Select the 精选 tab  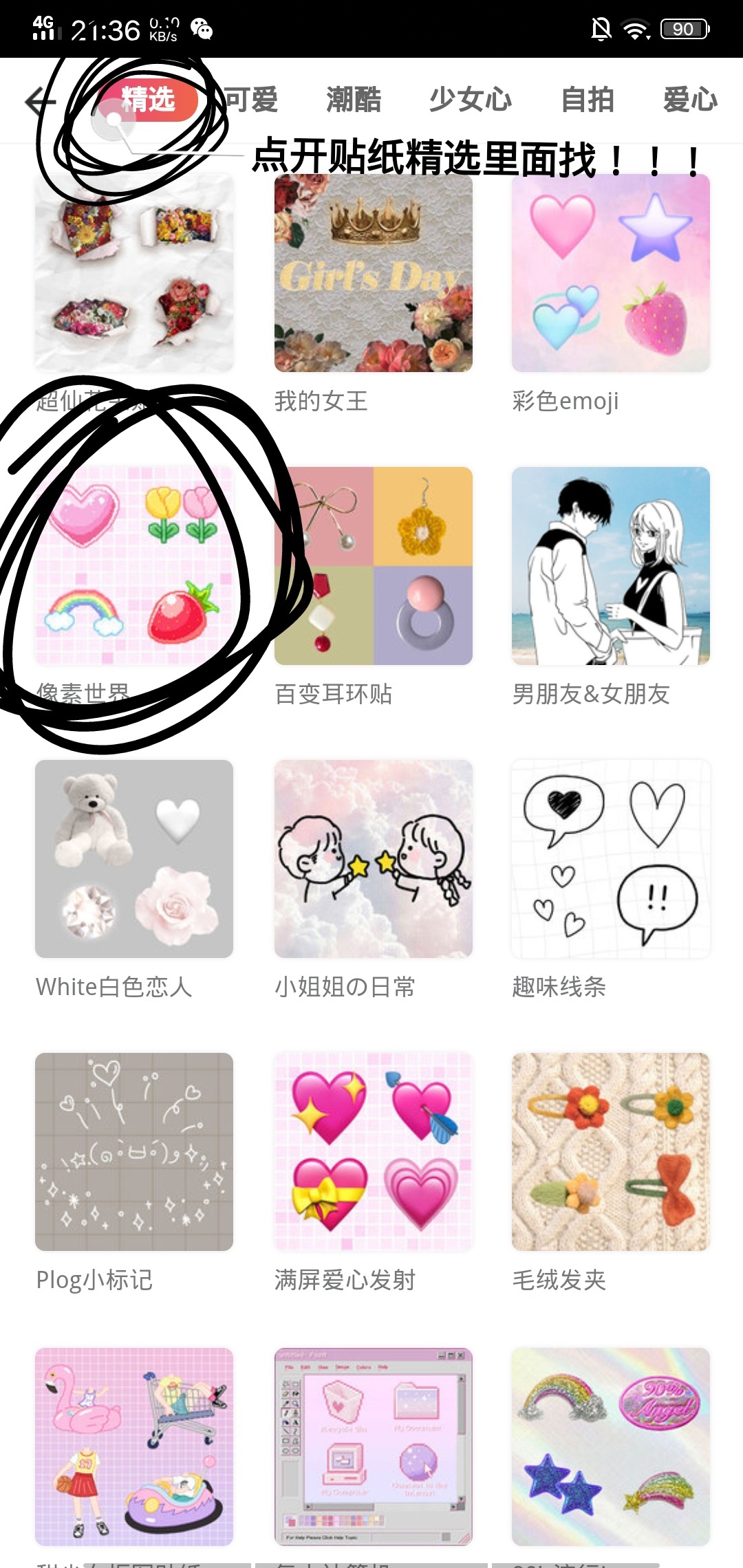148,100
